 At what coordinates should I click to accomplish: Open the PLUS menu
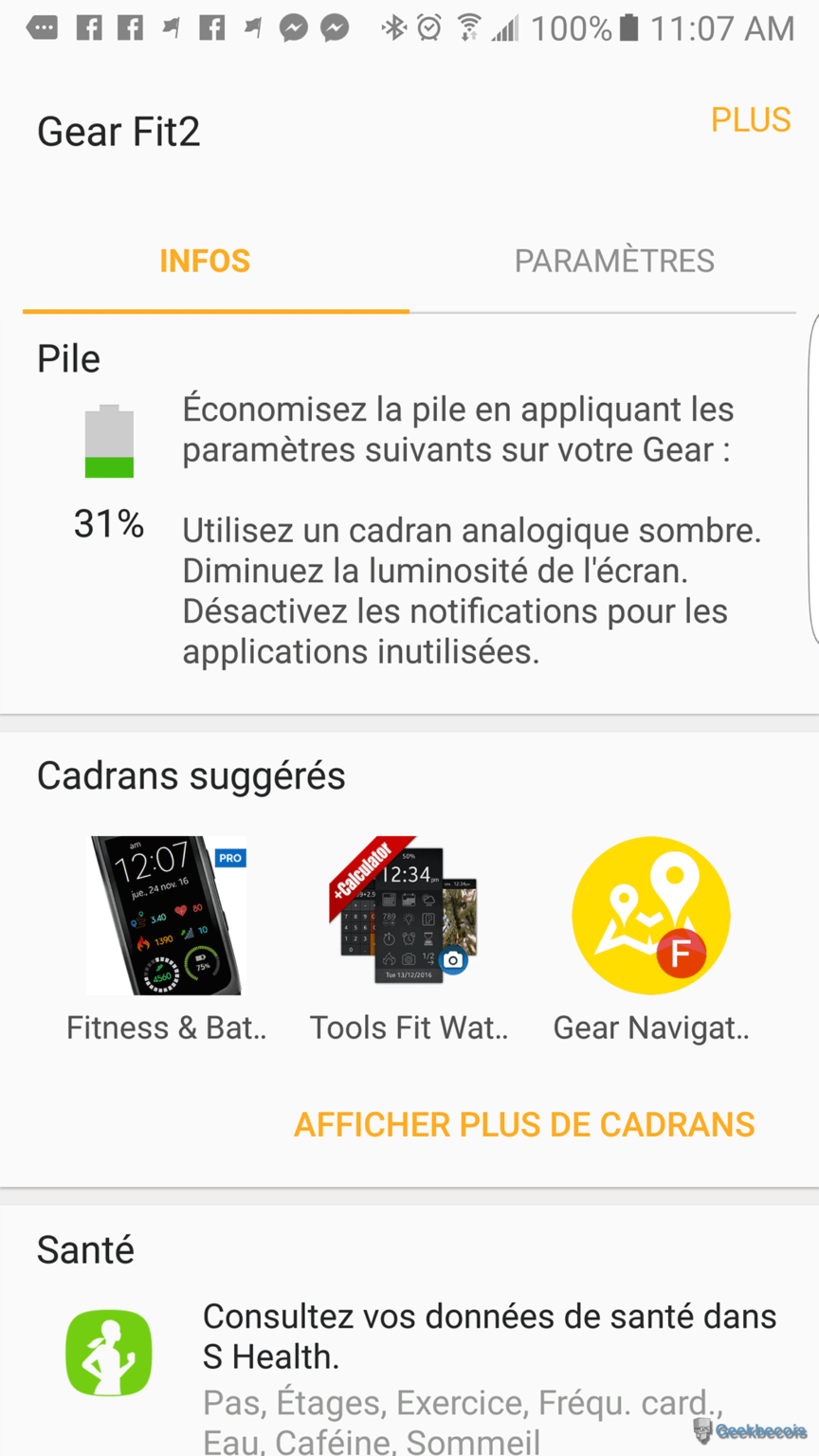[750, 120]
